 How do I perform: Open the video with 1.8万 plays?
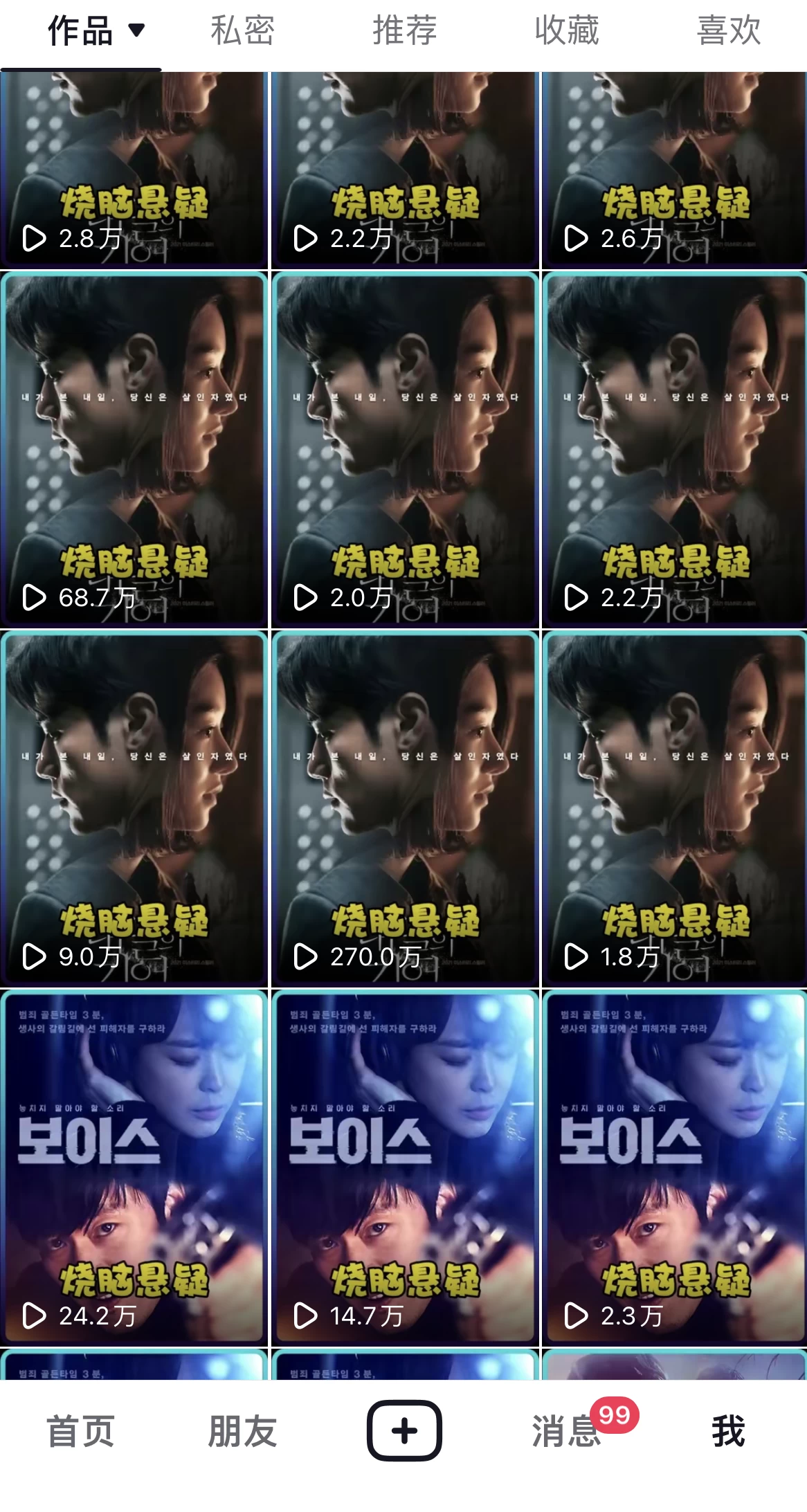675,808
